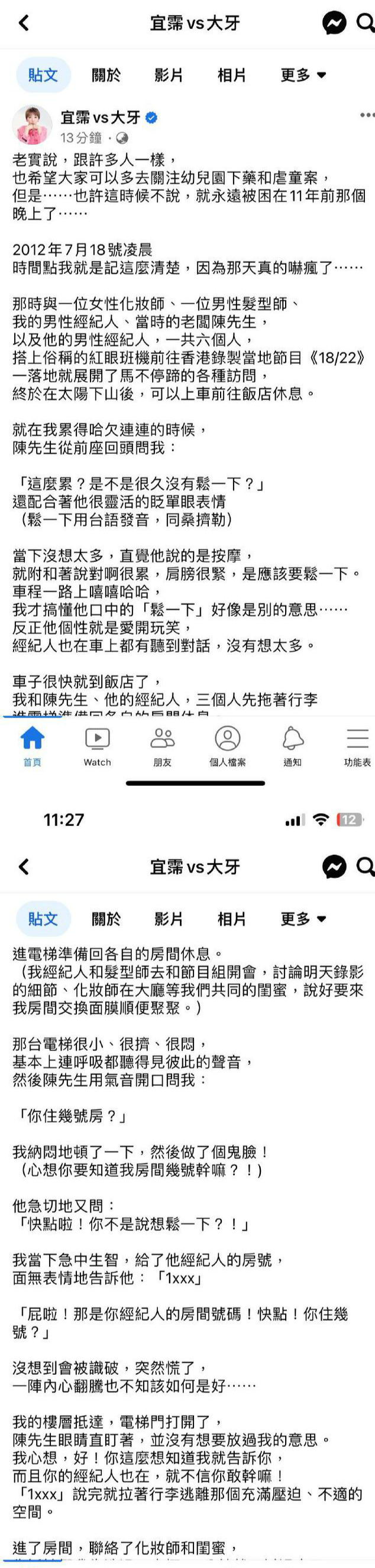Open the 功能表 menu tab
Screen dimensions: 375x1568
click(357, 746)
